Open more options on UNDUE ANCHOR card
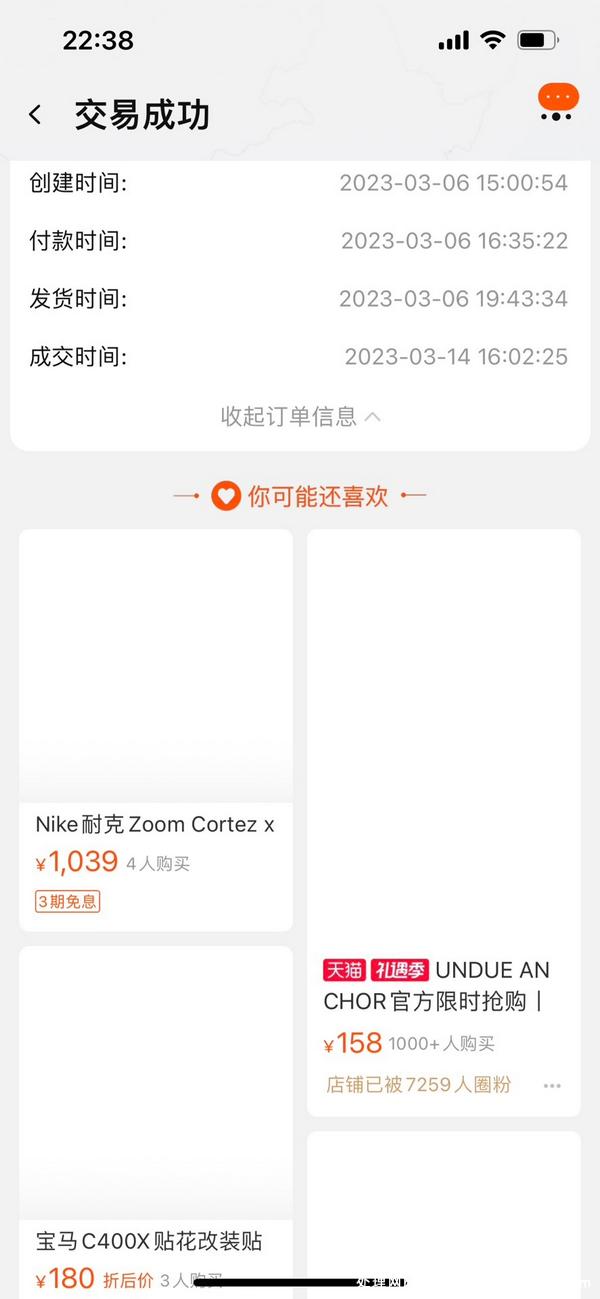600x1299 pixels. point(552,1085)
